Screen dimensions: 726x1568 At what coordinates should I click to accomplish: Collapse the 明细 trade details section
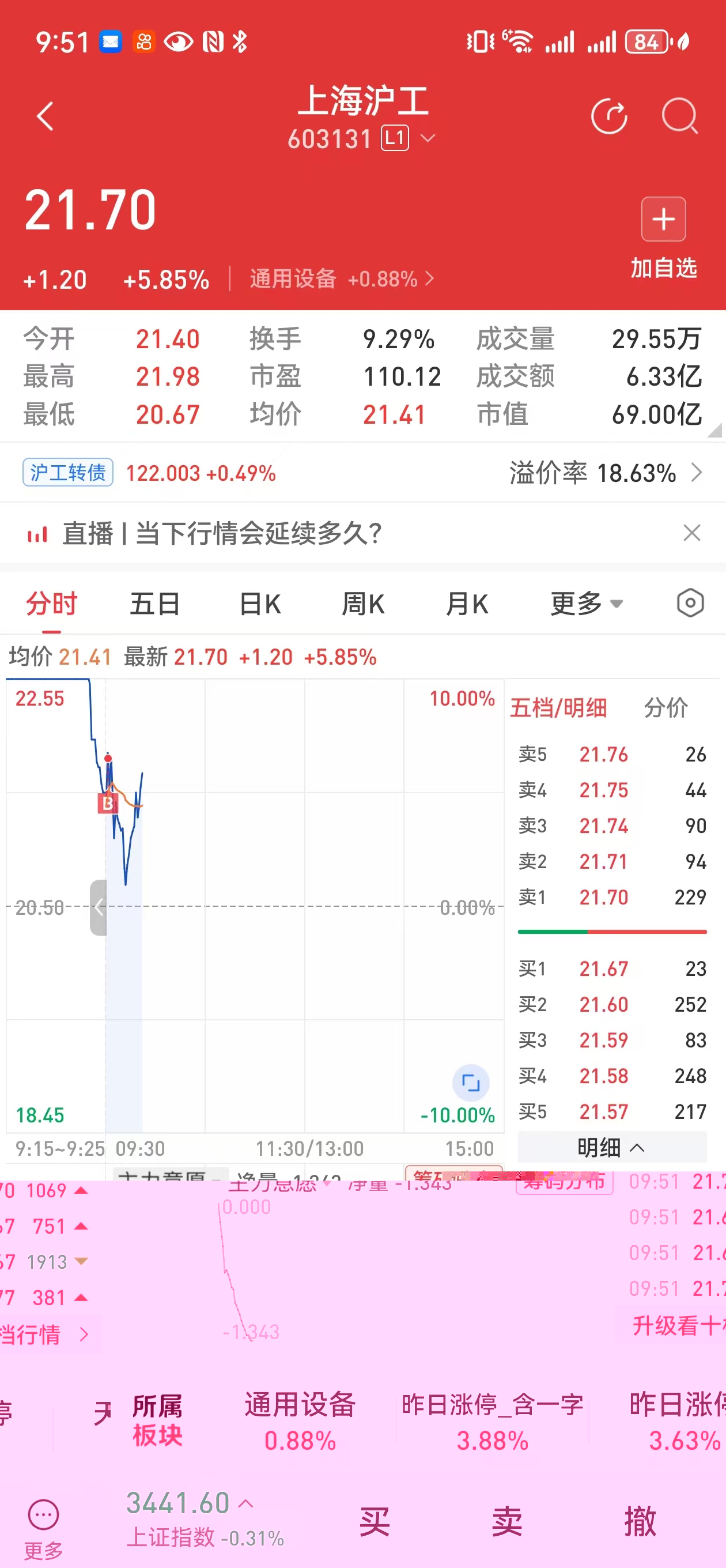tap(611, 1147)
